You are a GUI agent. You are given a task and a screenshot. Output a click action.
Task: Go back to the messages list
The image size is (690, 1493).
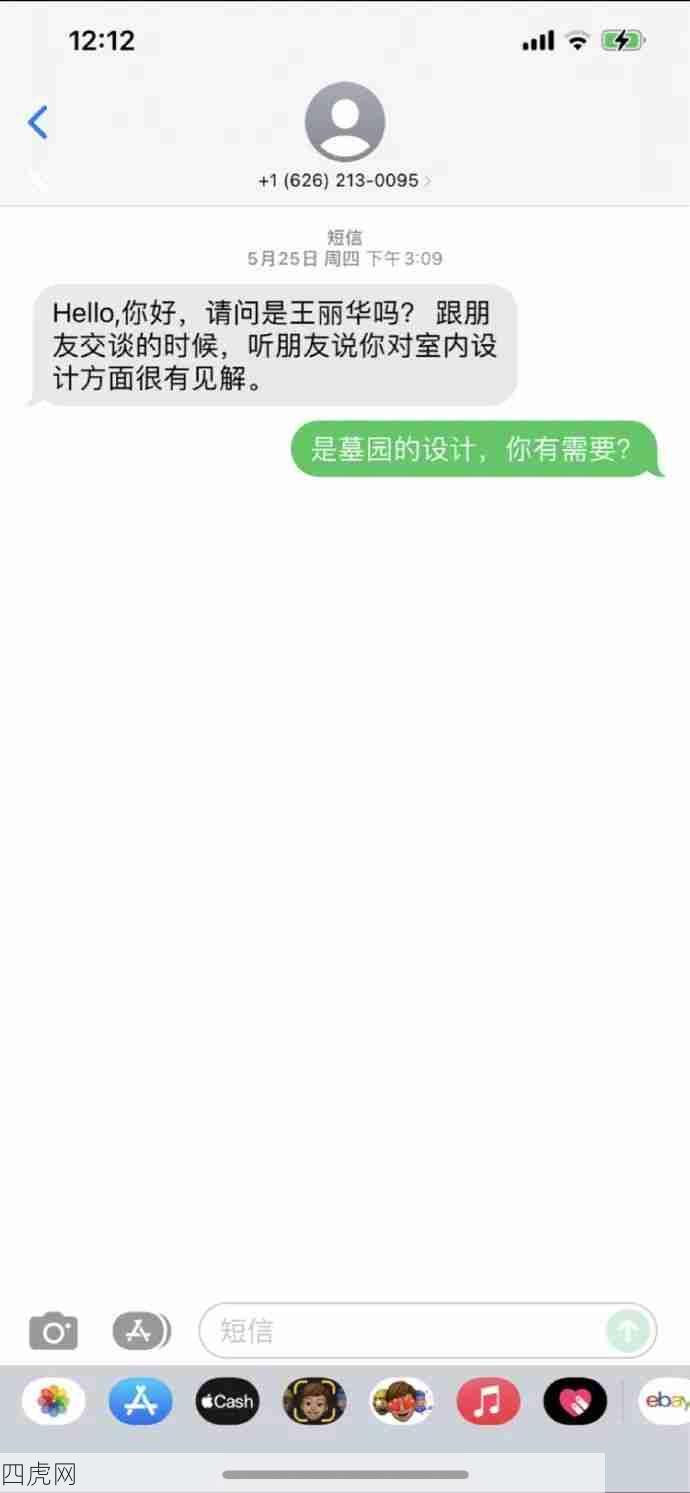click(38, 123)
